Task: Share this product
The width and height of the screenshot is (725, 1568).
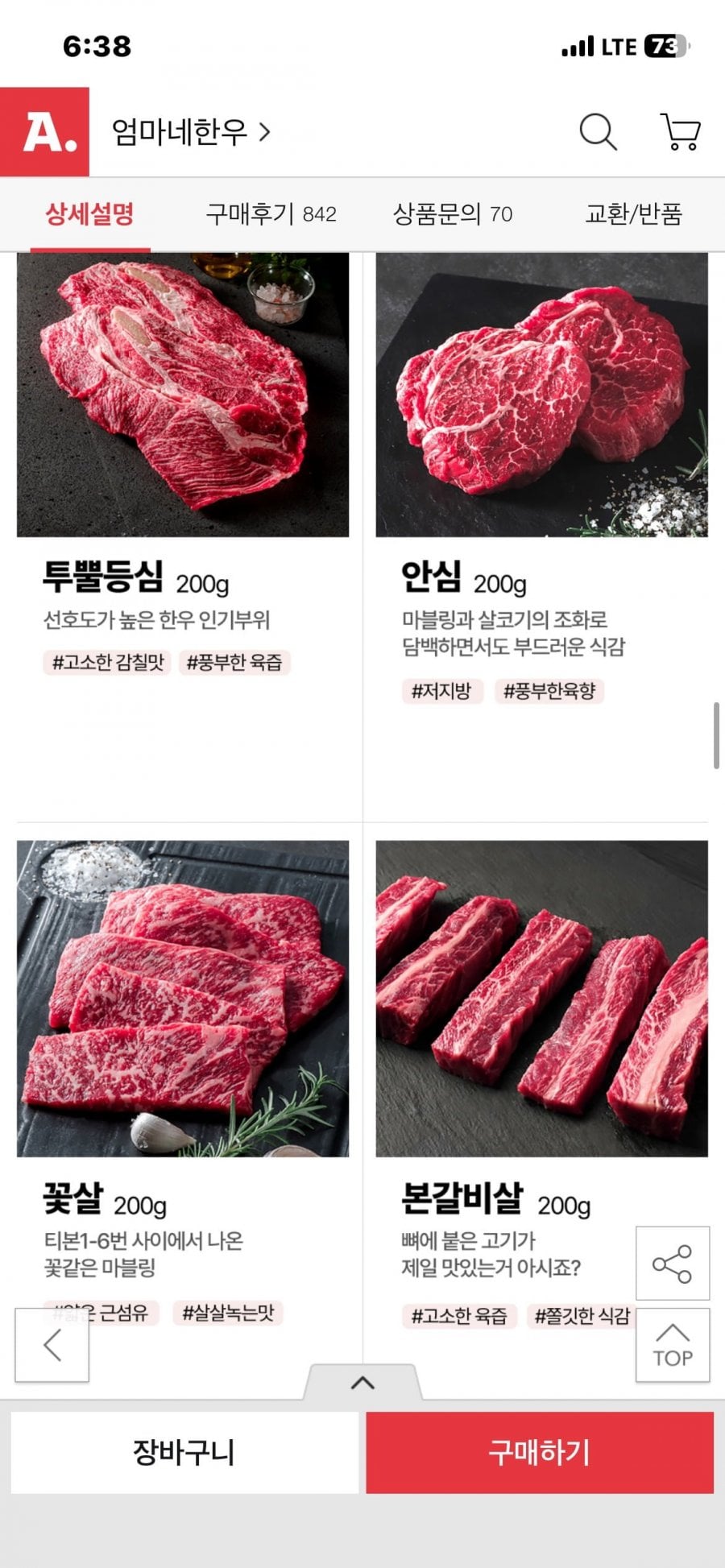Action: coord(672,1263)
